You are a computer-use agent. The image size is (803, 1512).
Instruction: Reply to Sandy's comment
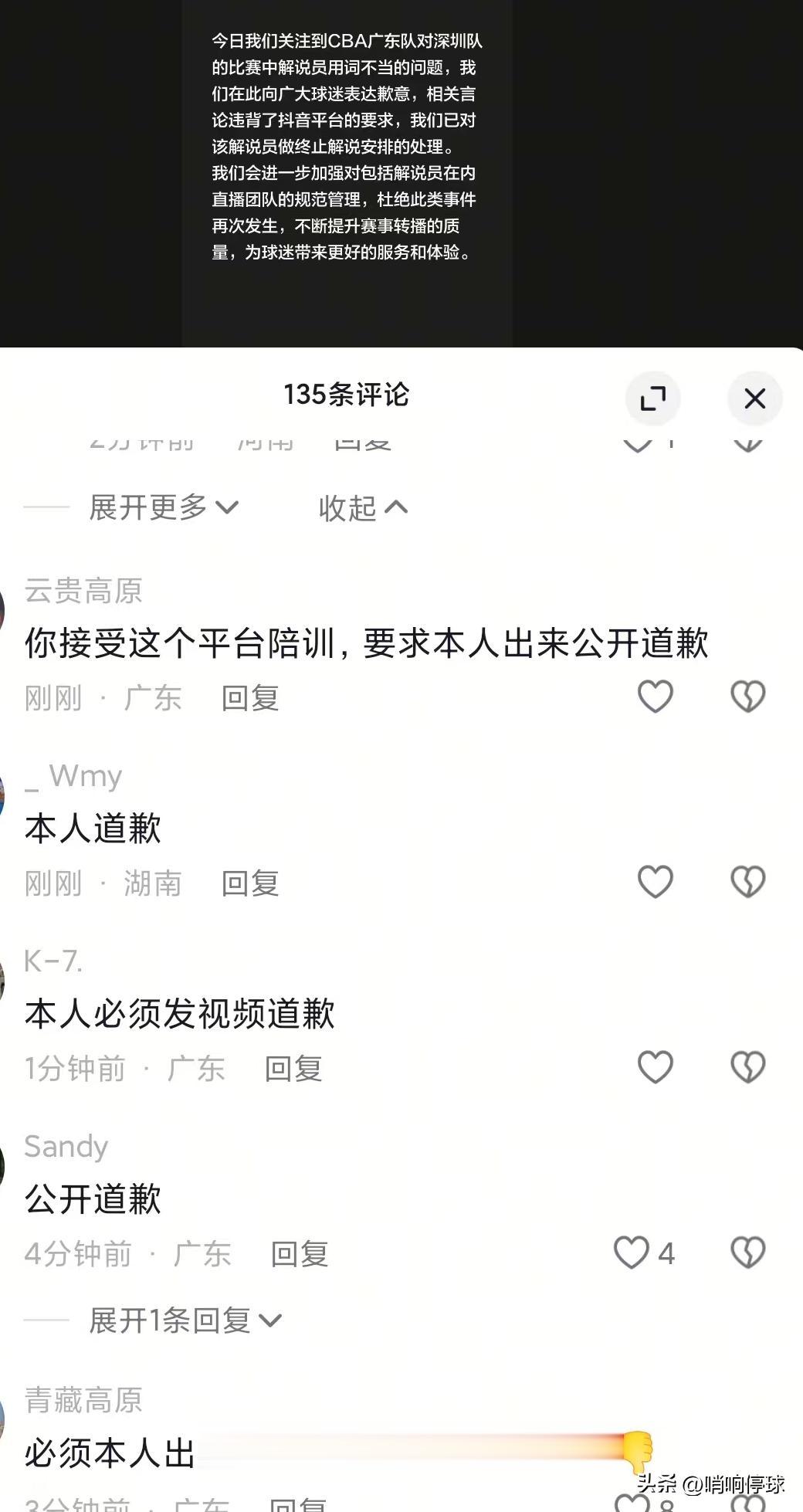pyautogui.click(x=300, y=1254)
